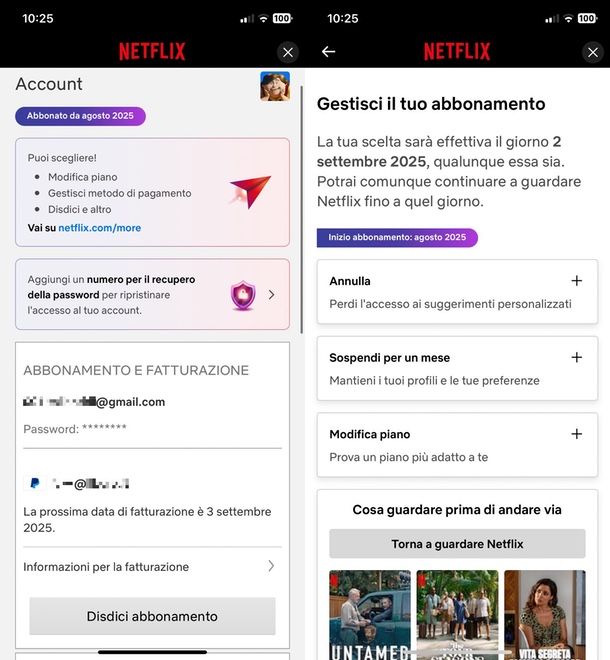Expand the Modifica piano option
The width and height of the screenshot is (610, 660).
coord(576,434)
